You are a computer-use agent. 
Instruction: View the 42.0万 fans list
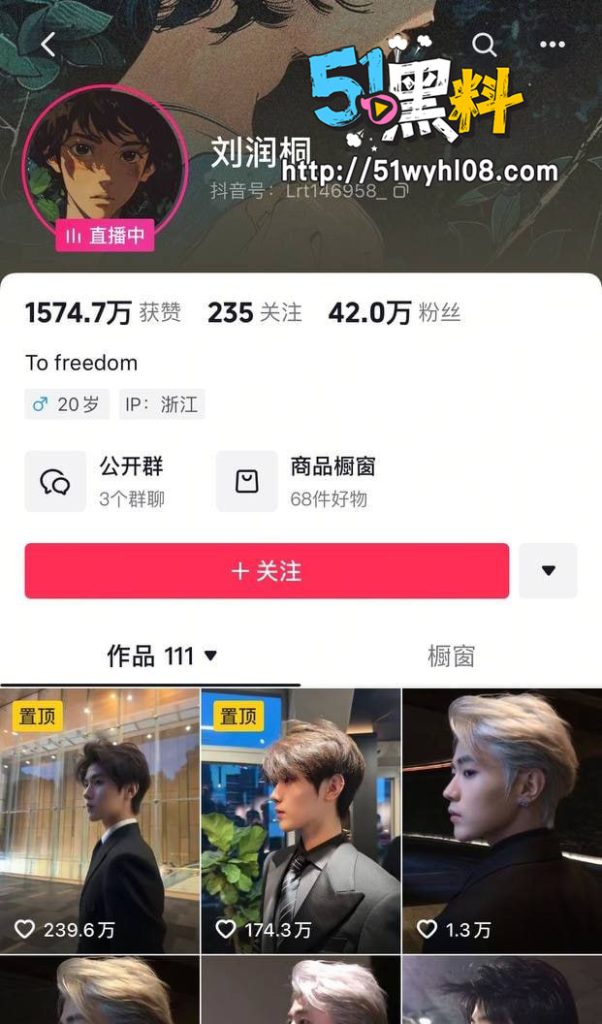tap(394, 313)
